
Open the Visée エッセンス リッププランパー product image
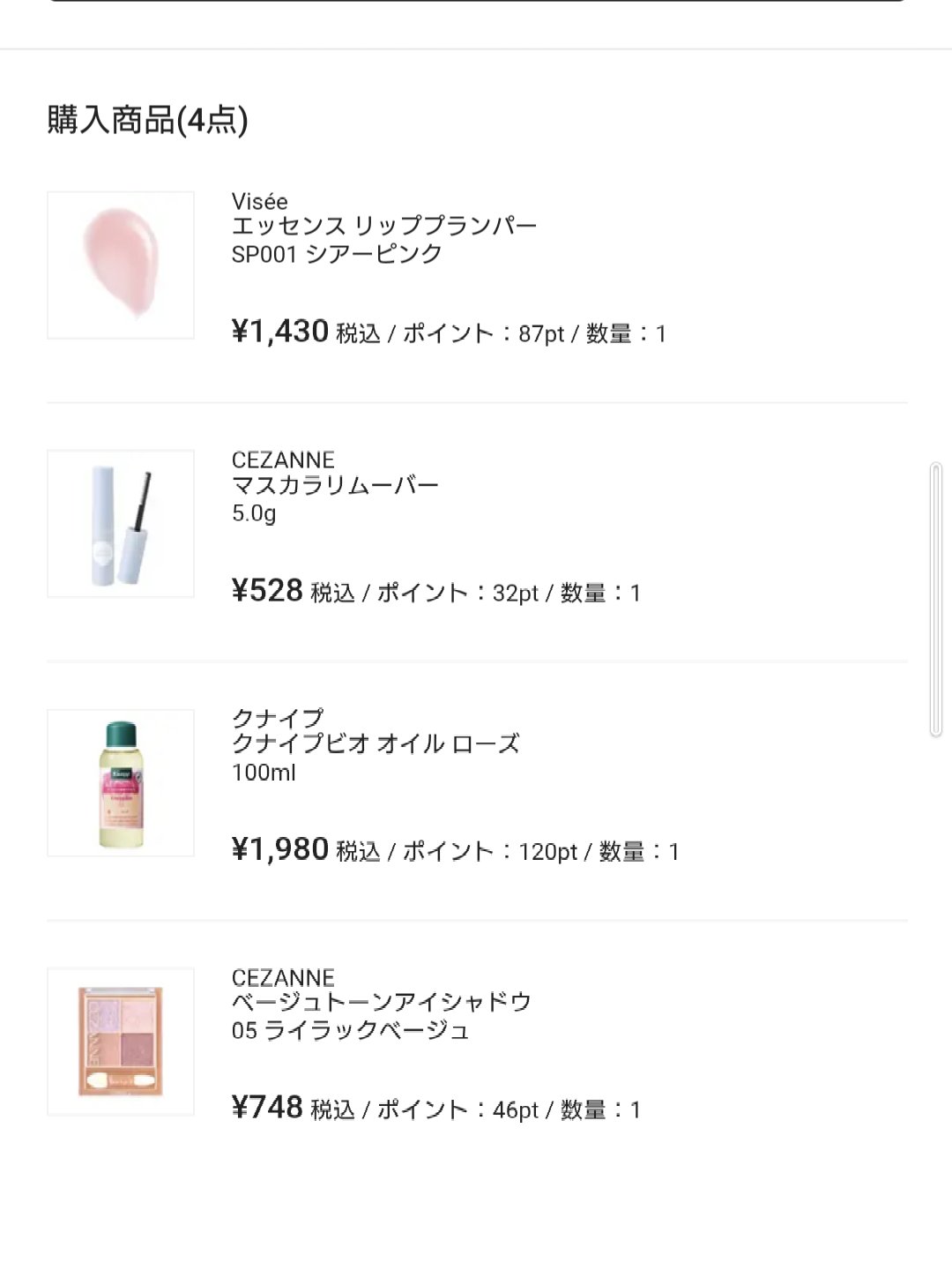[121, 265]
